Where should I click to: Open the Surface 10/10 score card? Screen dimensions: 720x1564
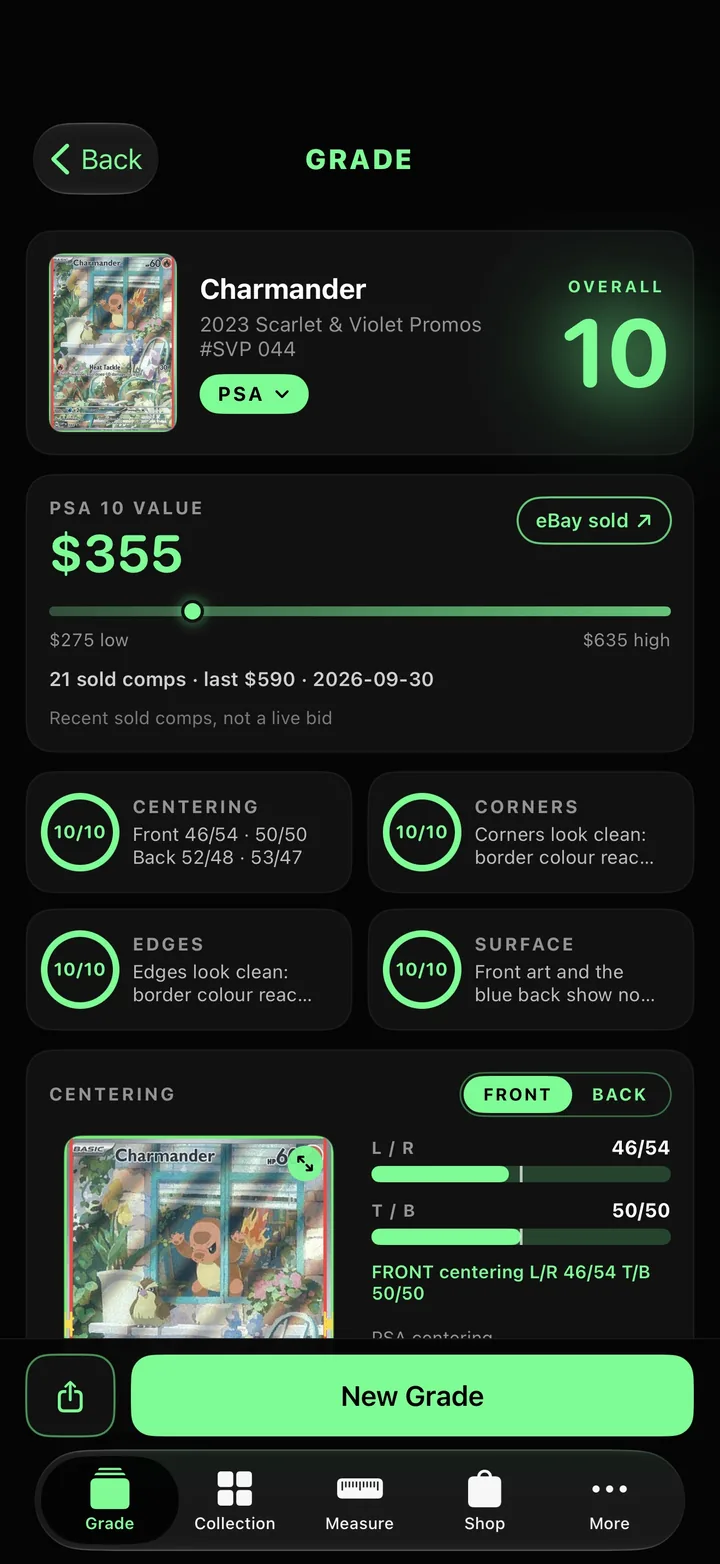[x=531, y=969]
